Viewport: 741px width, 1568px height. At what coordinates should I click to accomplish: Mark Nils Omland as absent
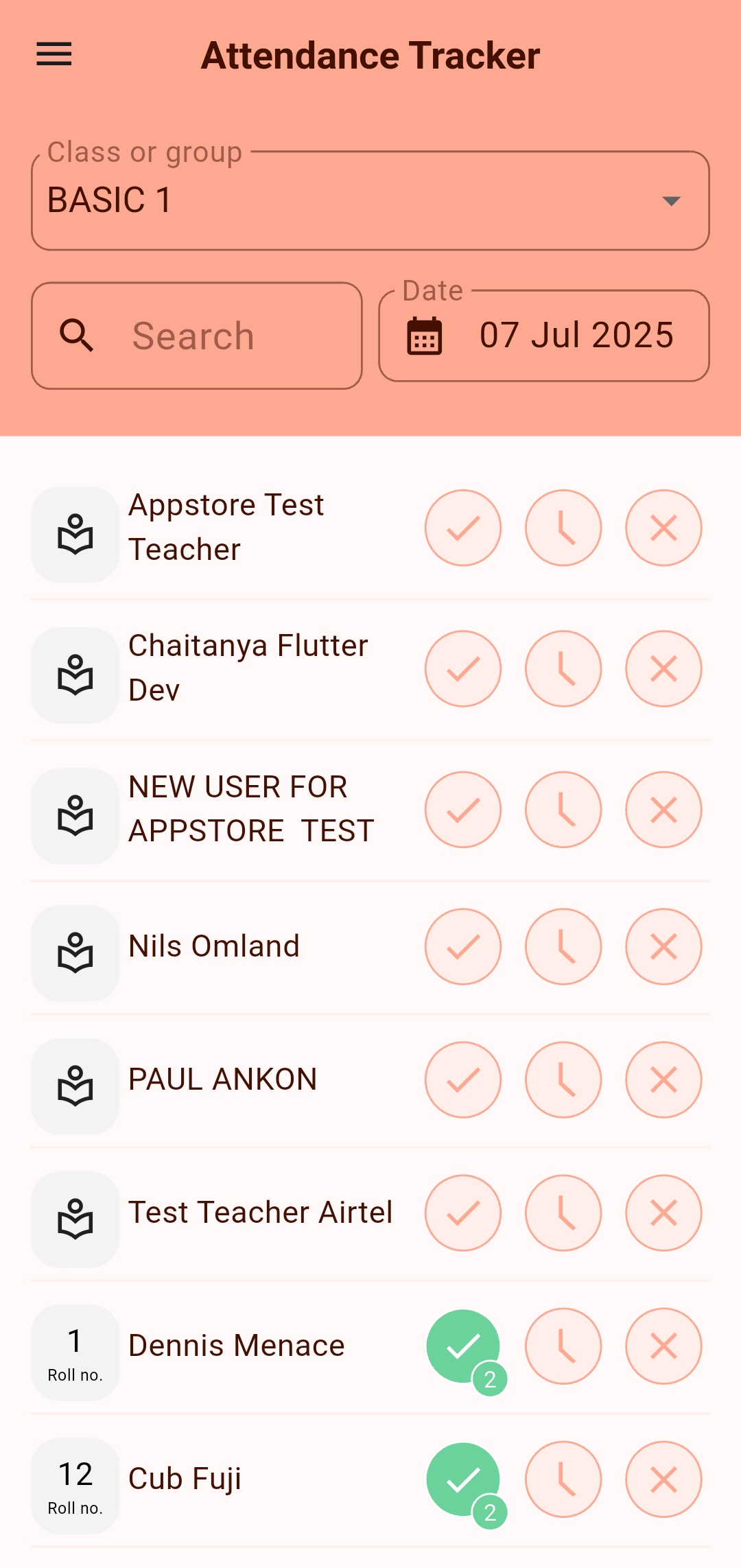pyautogui.click(x=663, y=946)
